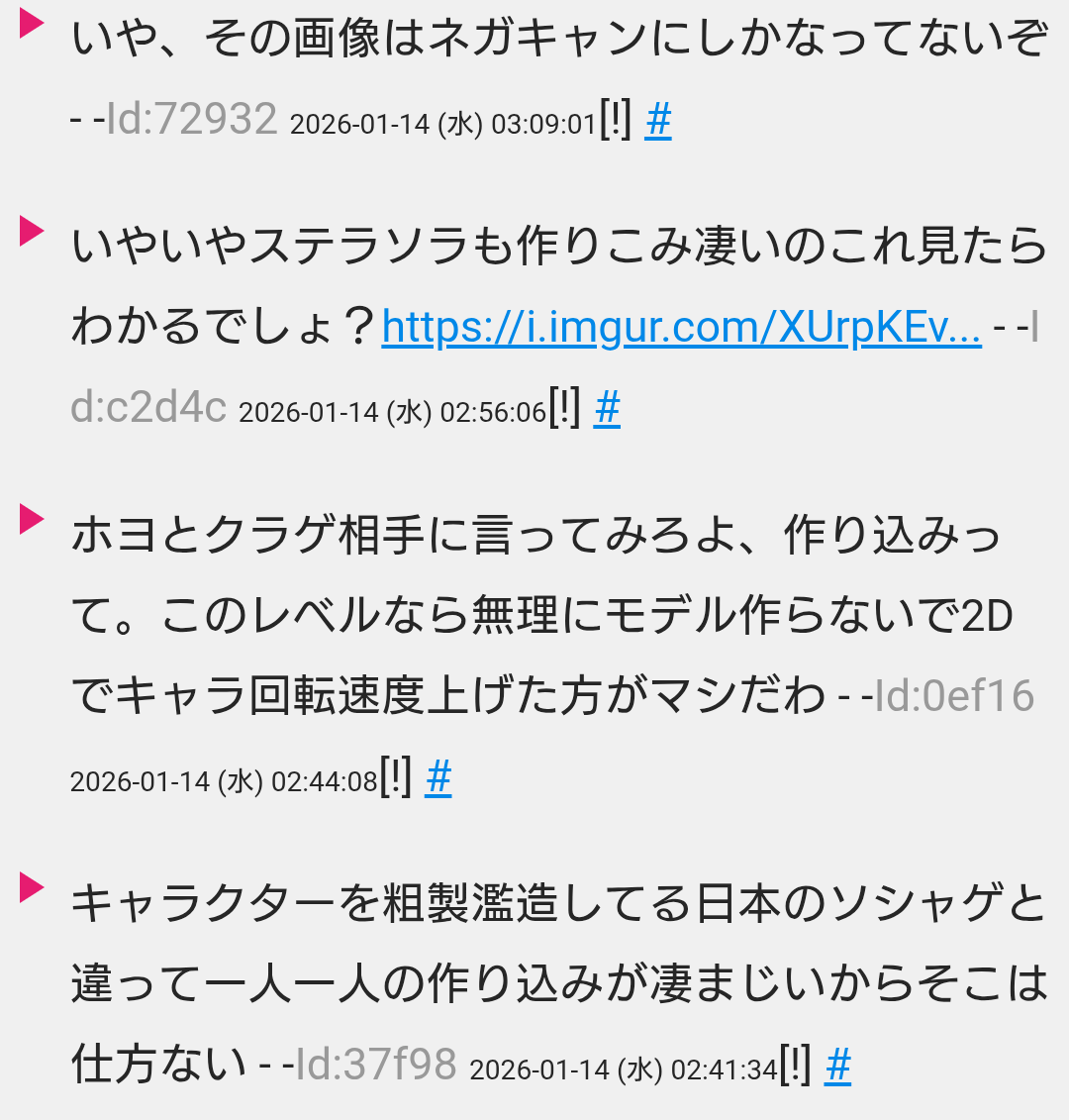Screen dimensions: 1069x1120
Task: Tap the # link for comment Id:72932
Action: pos(658,121)
